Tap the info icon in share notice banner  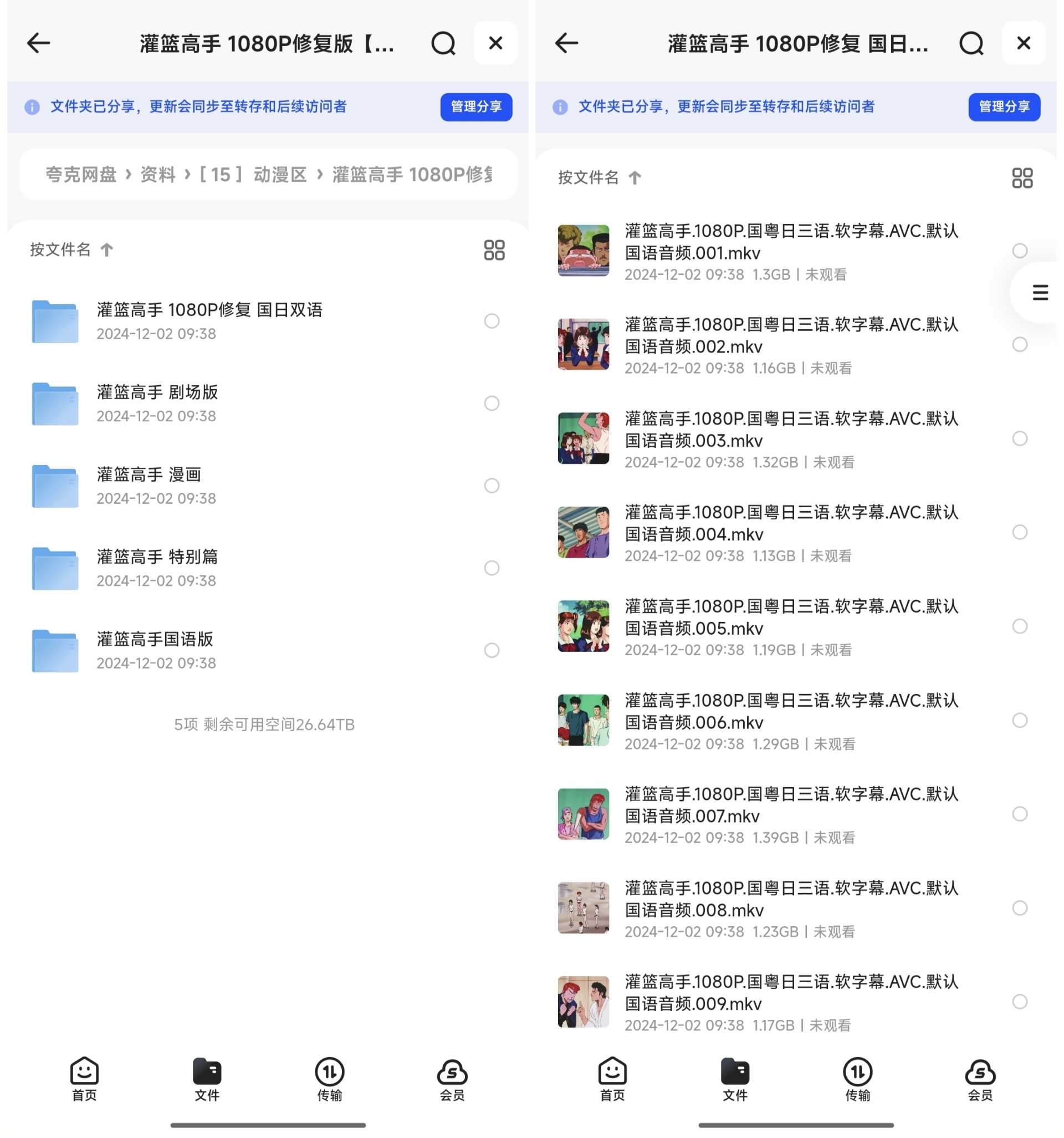point(32,107)
